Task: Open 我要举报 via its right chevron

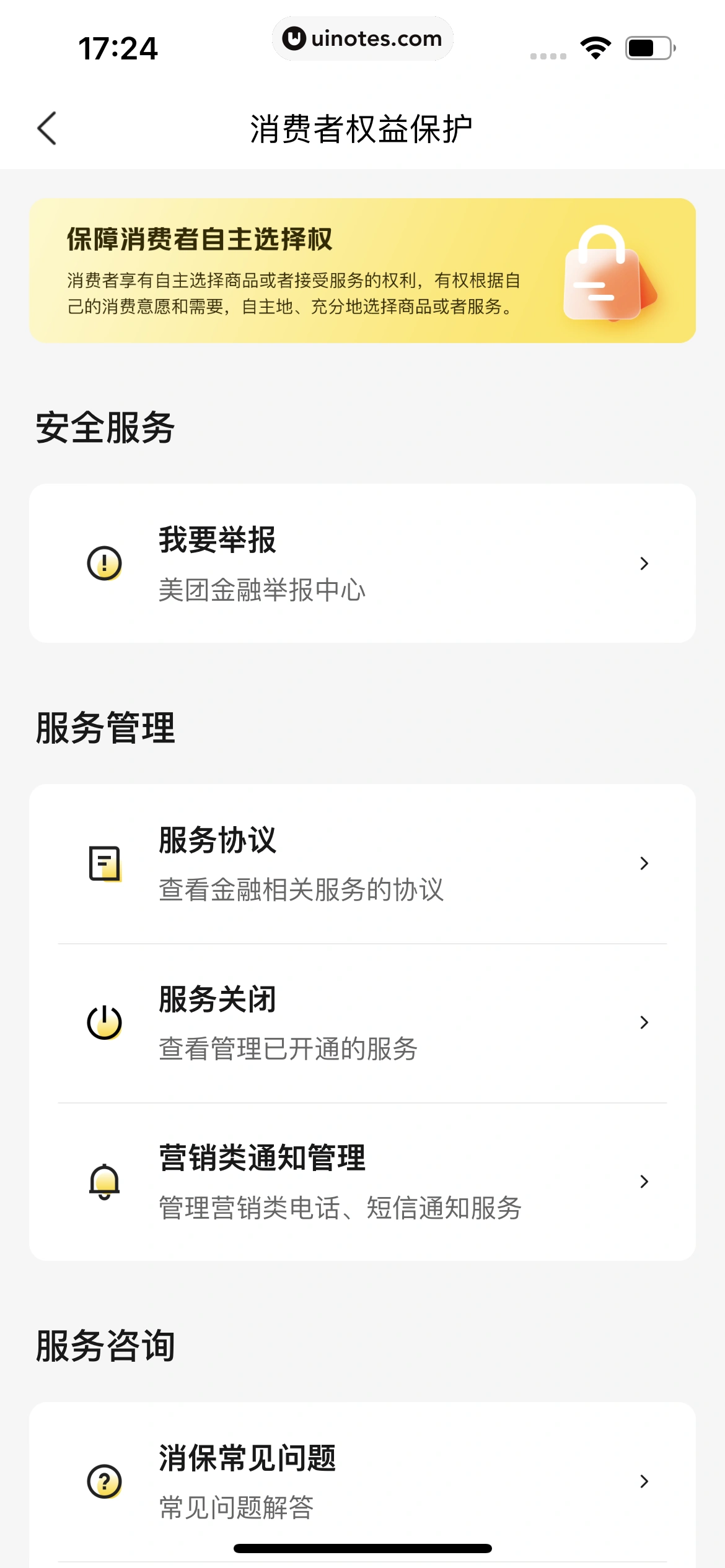Action: 645,563
